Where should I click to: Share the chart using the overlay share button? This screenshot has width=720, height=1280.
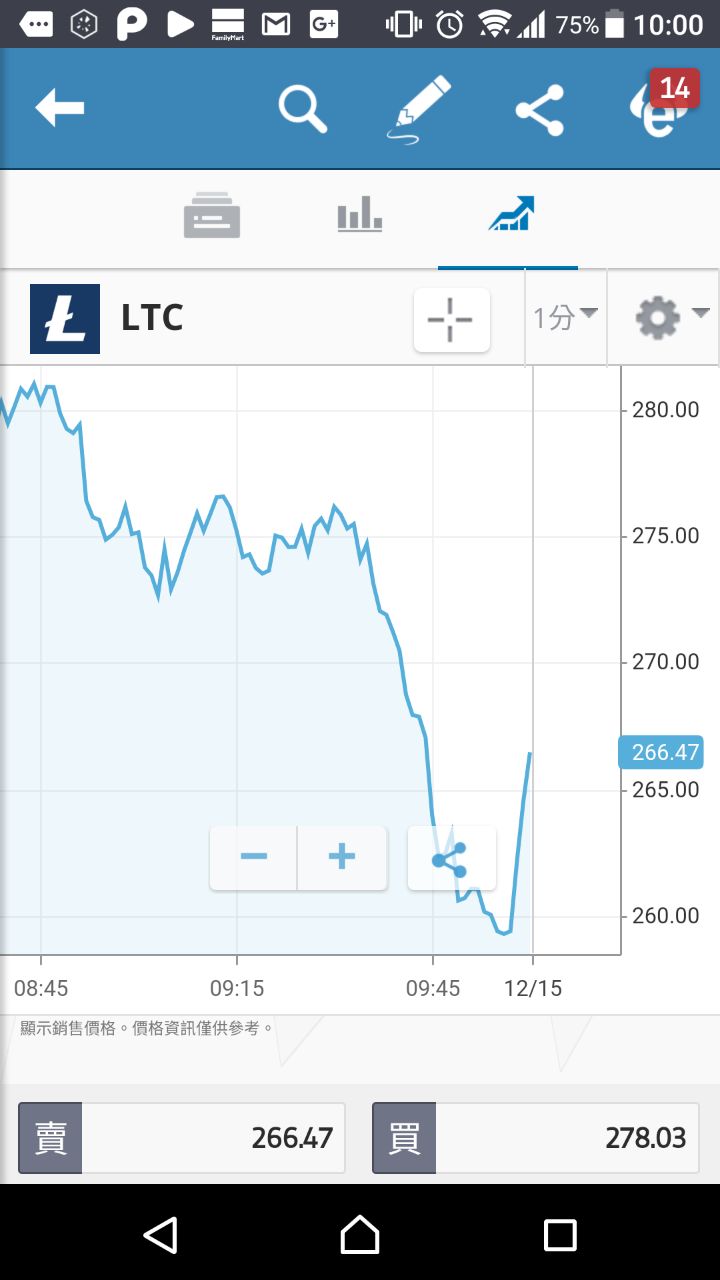(x=451, y=858)
